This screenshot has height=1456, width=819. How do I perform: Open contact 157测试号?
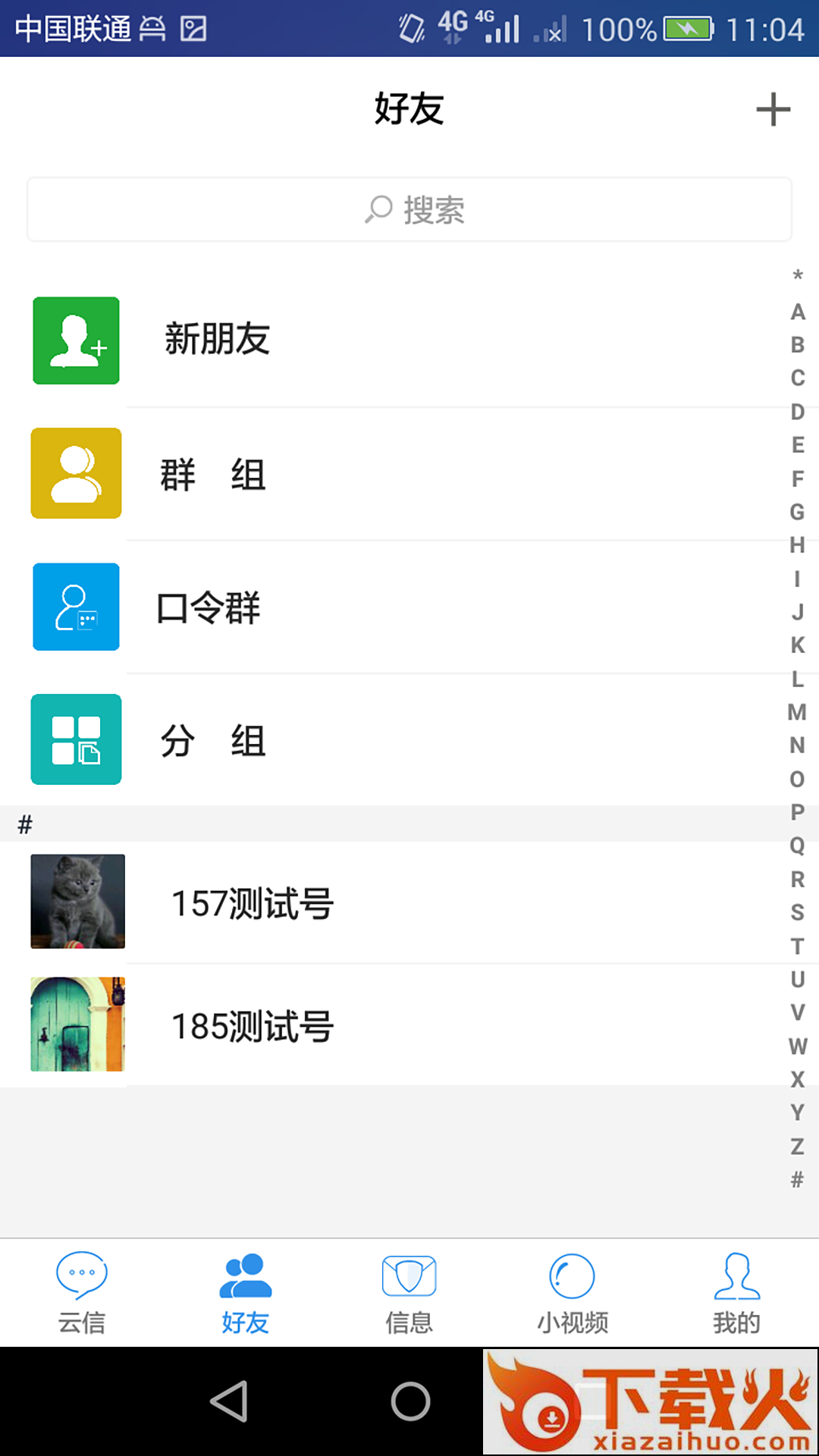coord(409,902)
